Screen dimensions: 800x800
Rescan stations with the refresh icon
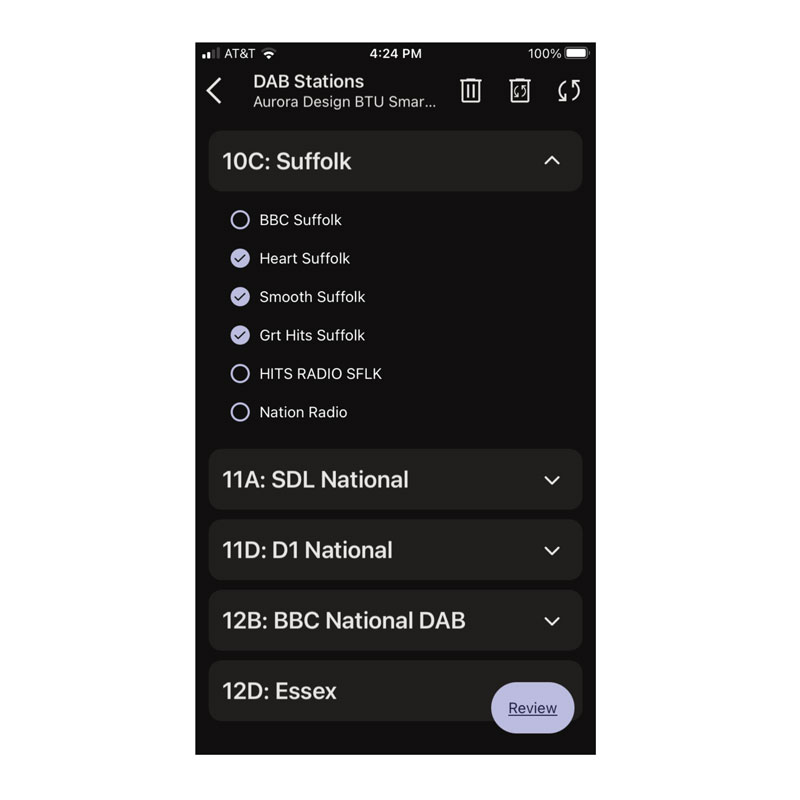coord(568,91)
